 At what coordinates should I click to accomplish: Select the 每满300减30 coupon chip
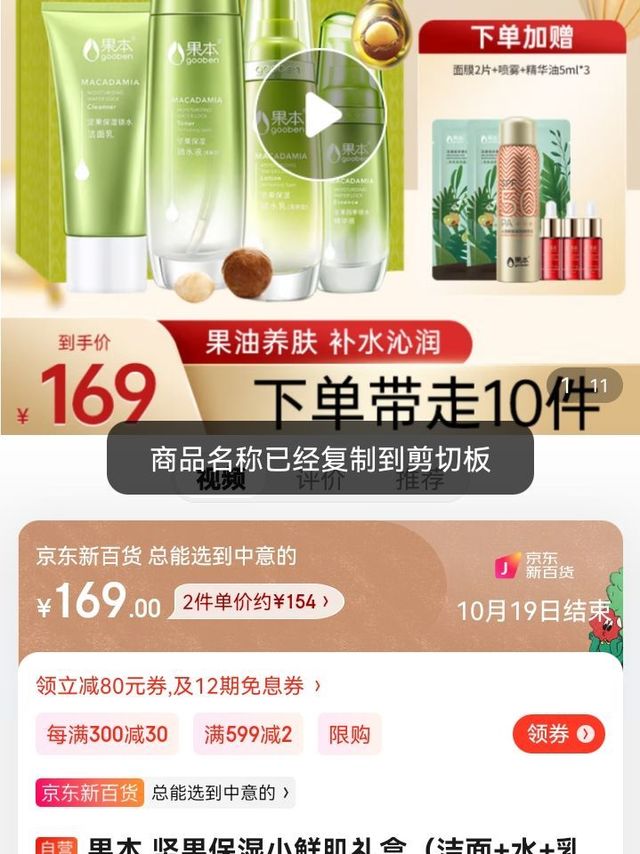(x=107, y=734)
